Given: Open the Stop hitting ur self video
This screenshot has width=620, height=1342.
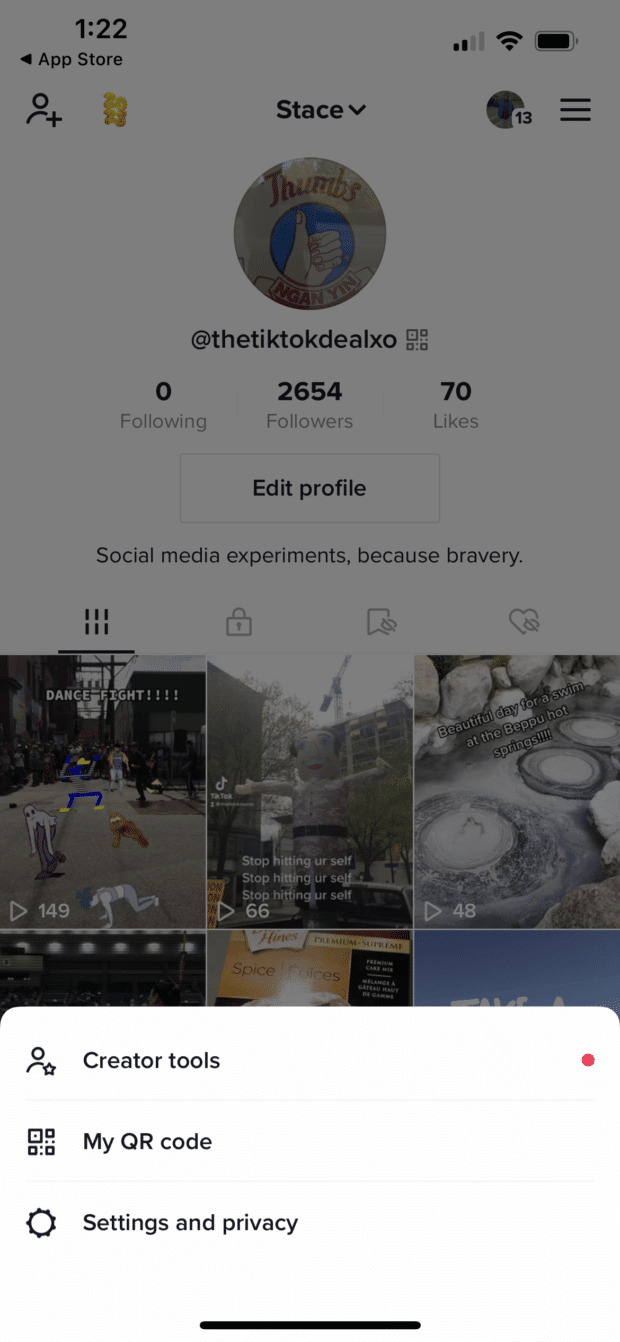Looking at the screenshot, I should click(x=310, y=791).
